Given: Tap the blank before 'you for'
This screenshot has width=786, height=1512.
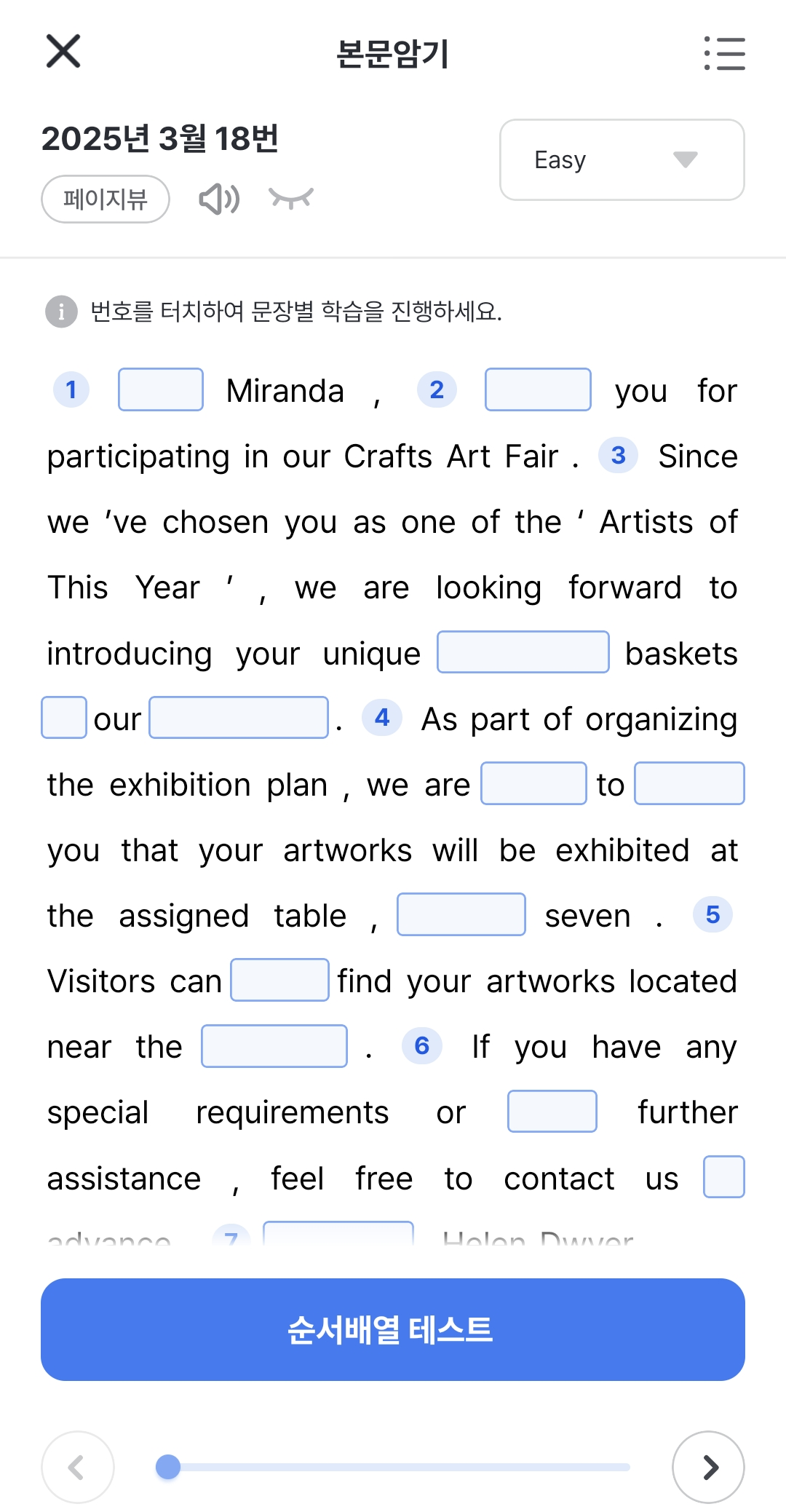Looking at the screenshot, I should coord(538,389).
